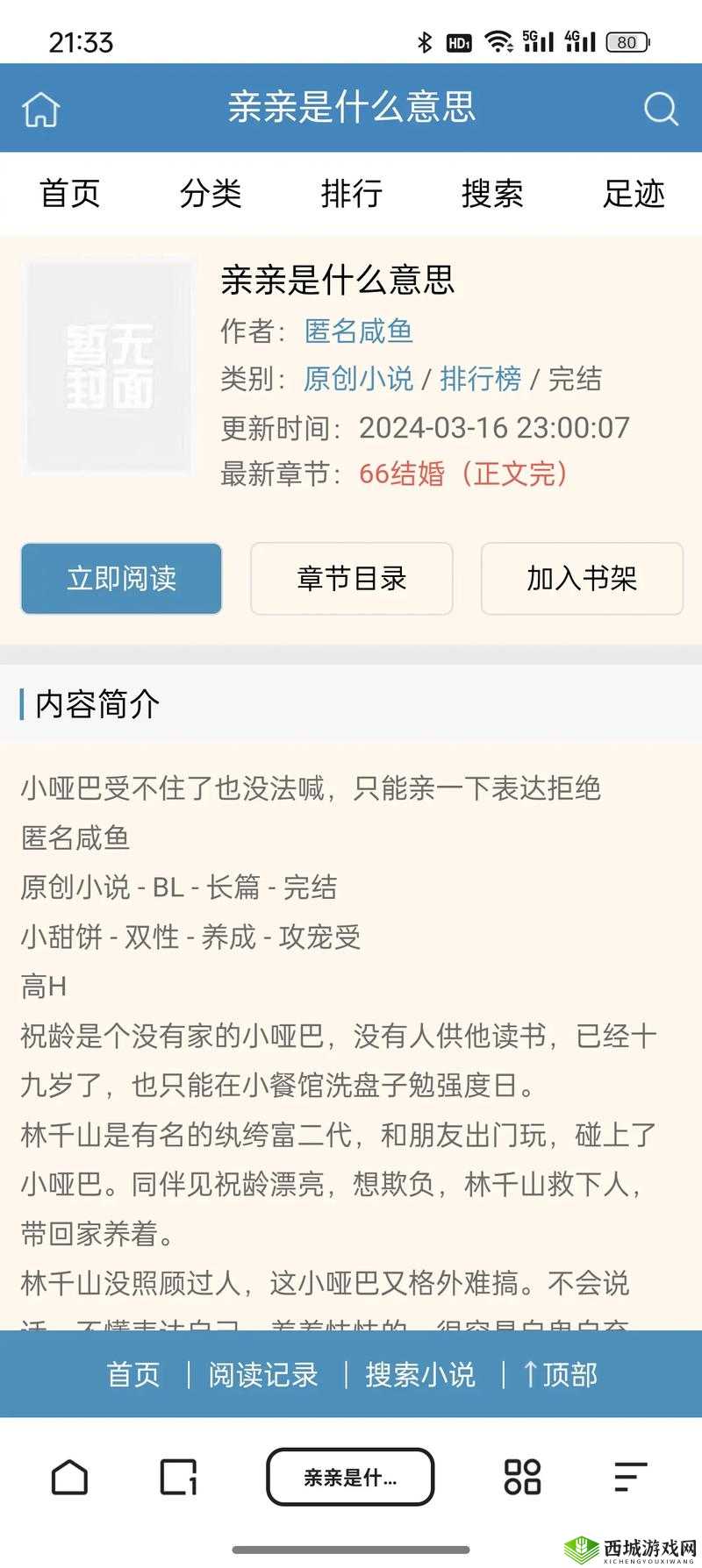Open the 章节目录 chapter list
Viewport: 702px width, 1568px height.
click(x=351, y=579)
